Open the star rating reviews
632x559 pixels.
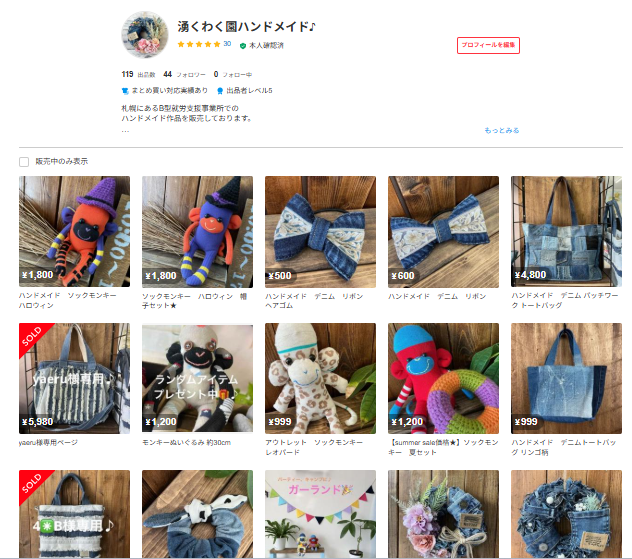pos(203,44)
